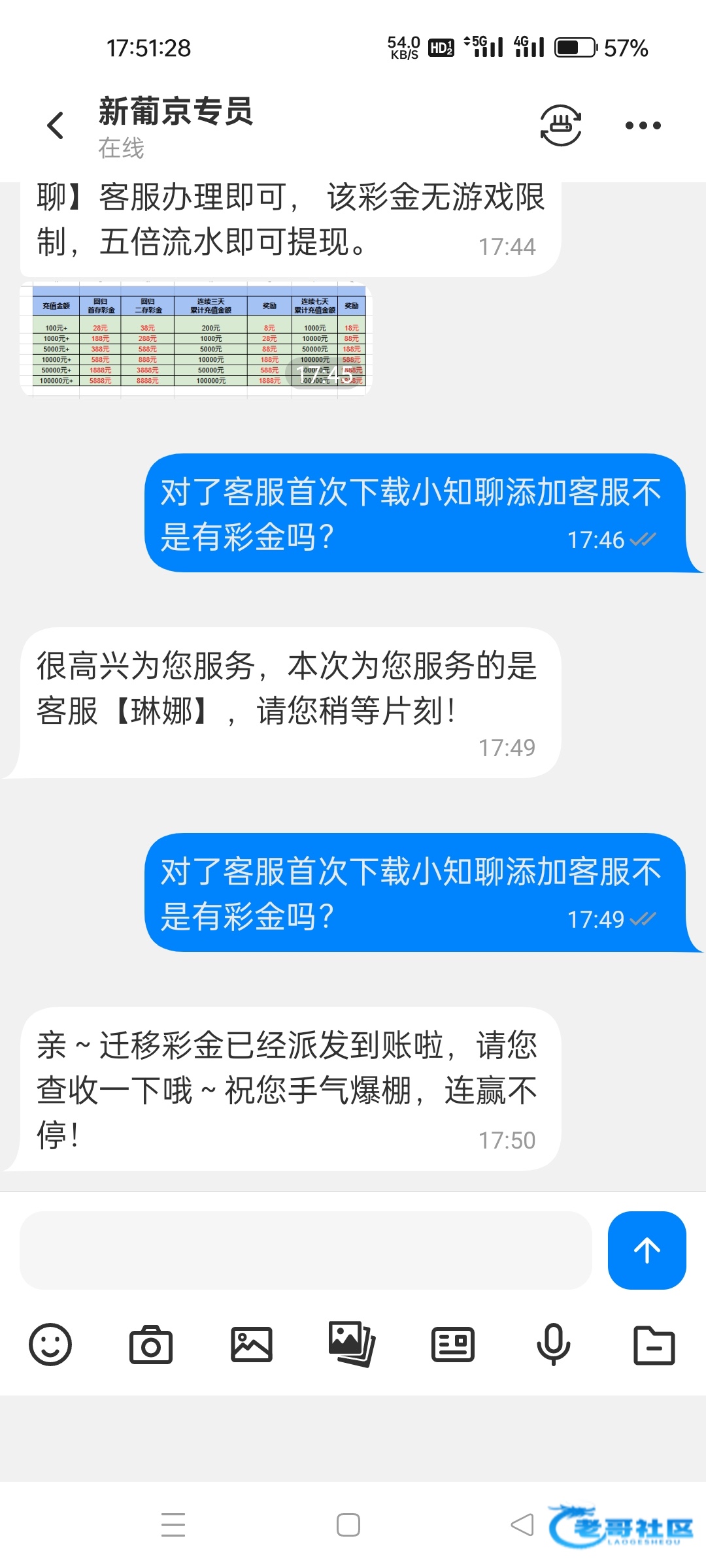Open the bonus table image
706x1568 pixels.
[196, 339]
